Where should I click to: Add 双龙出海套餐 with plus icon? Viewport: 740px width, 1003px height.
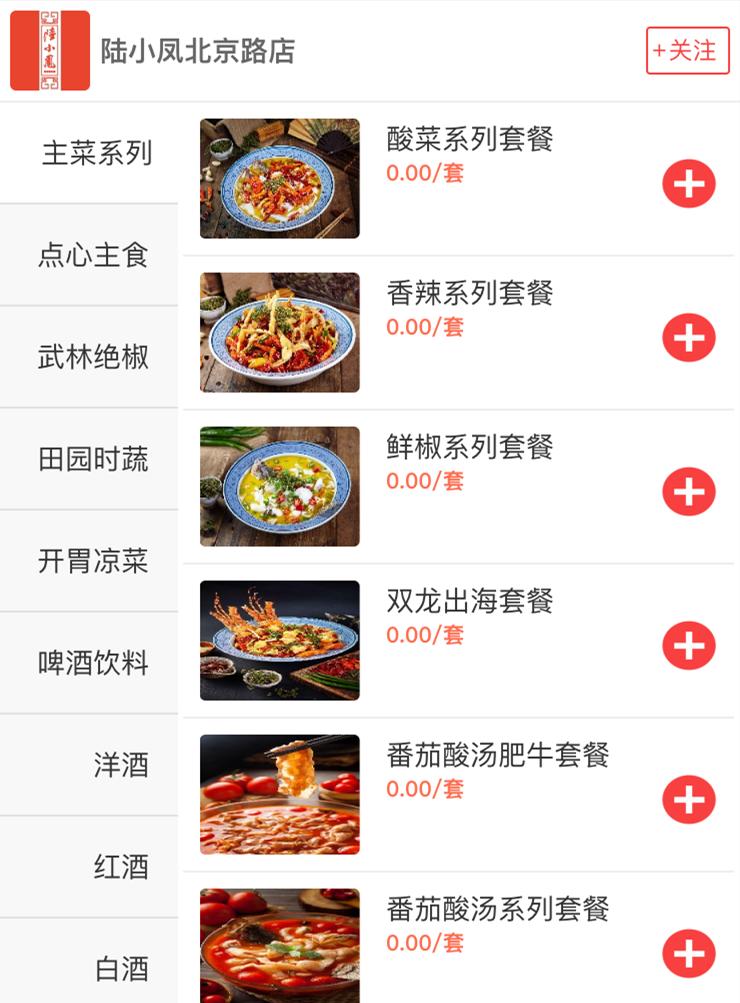(x=688, y=647)
